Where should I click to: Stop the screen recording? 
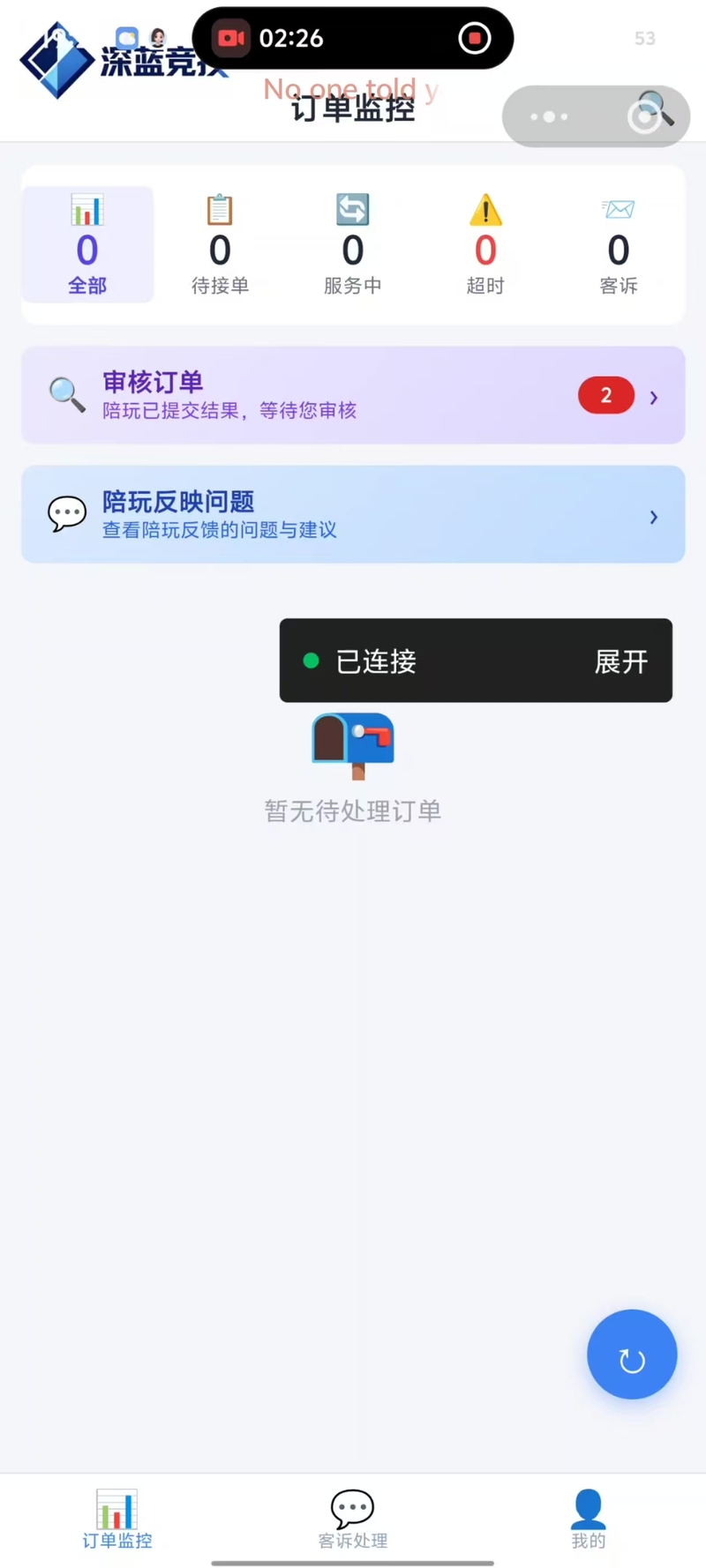(x=475, y=38)
